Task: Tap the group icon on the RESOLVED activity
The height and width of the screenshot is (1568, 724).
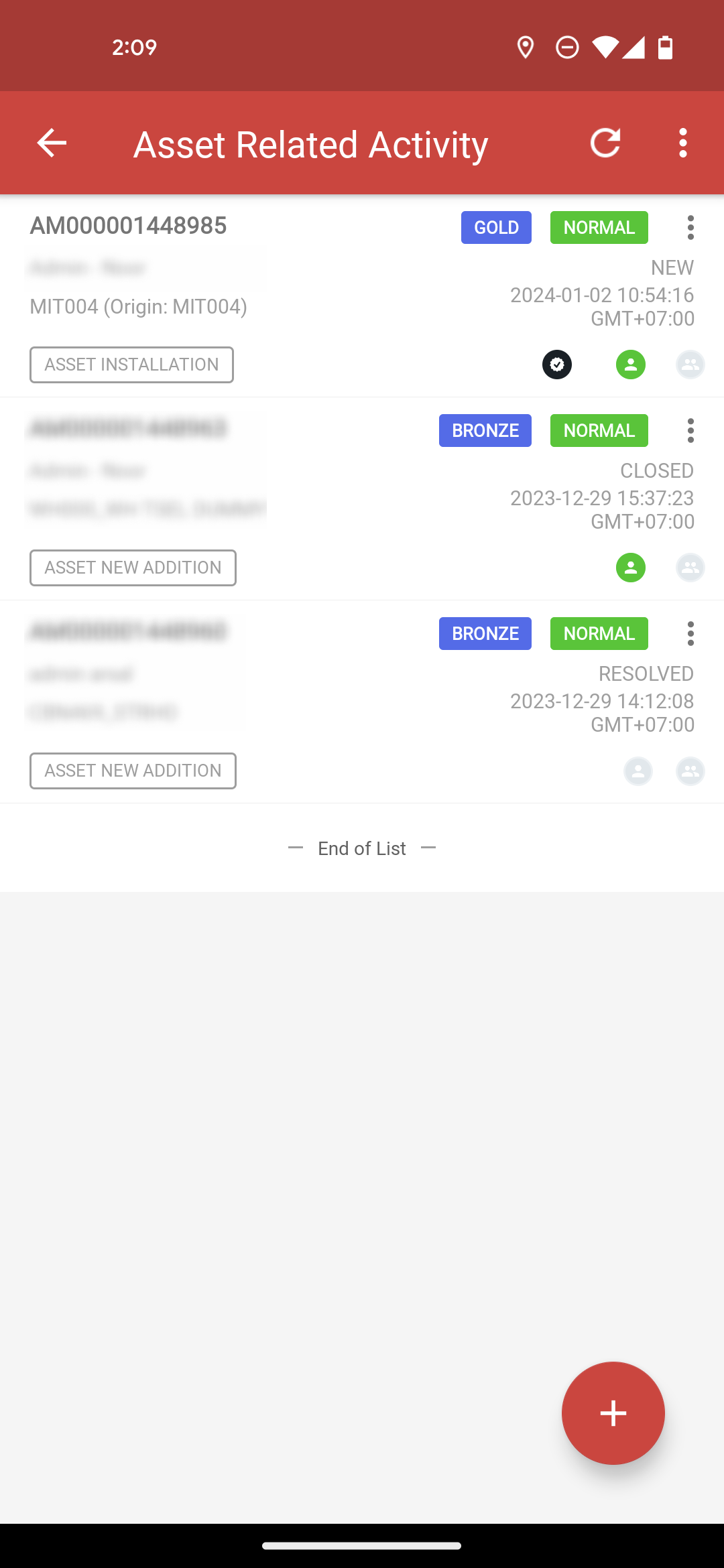Action: click(x=690, y=771)
